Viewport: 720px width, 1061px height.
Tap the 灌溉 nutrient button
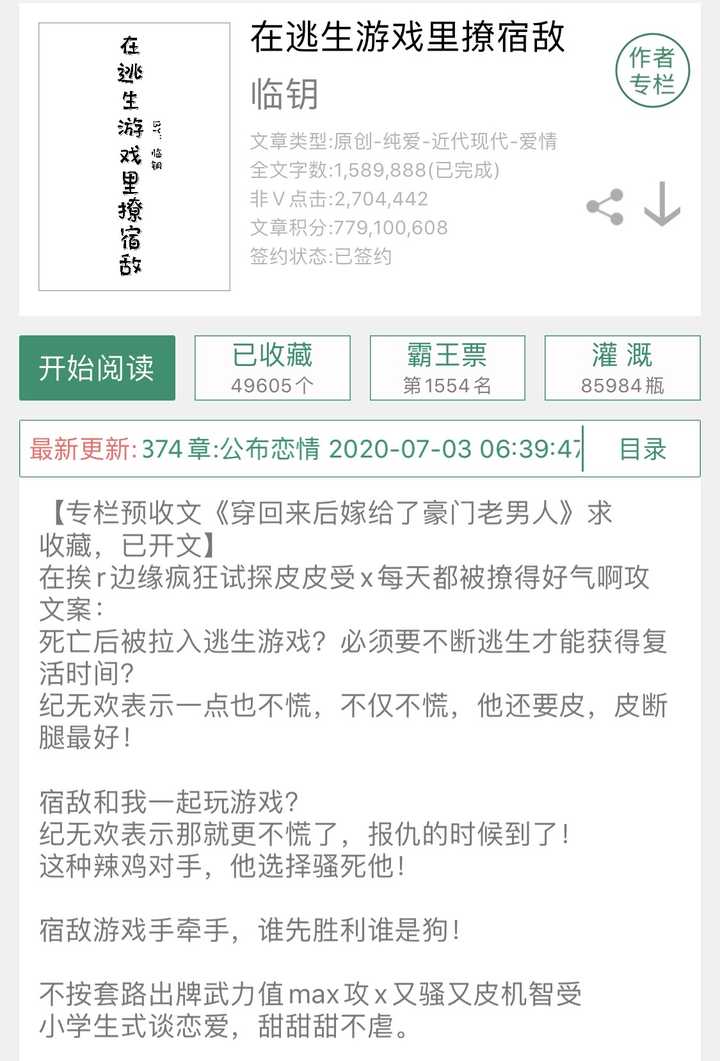(x=622, y=368)
